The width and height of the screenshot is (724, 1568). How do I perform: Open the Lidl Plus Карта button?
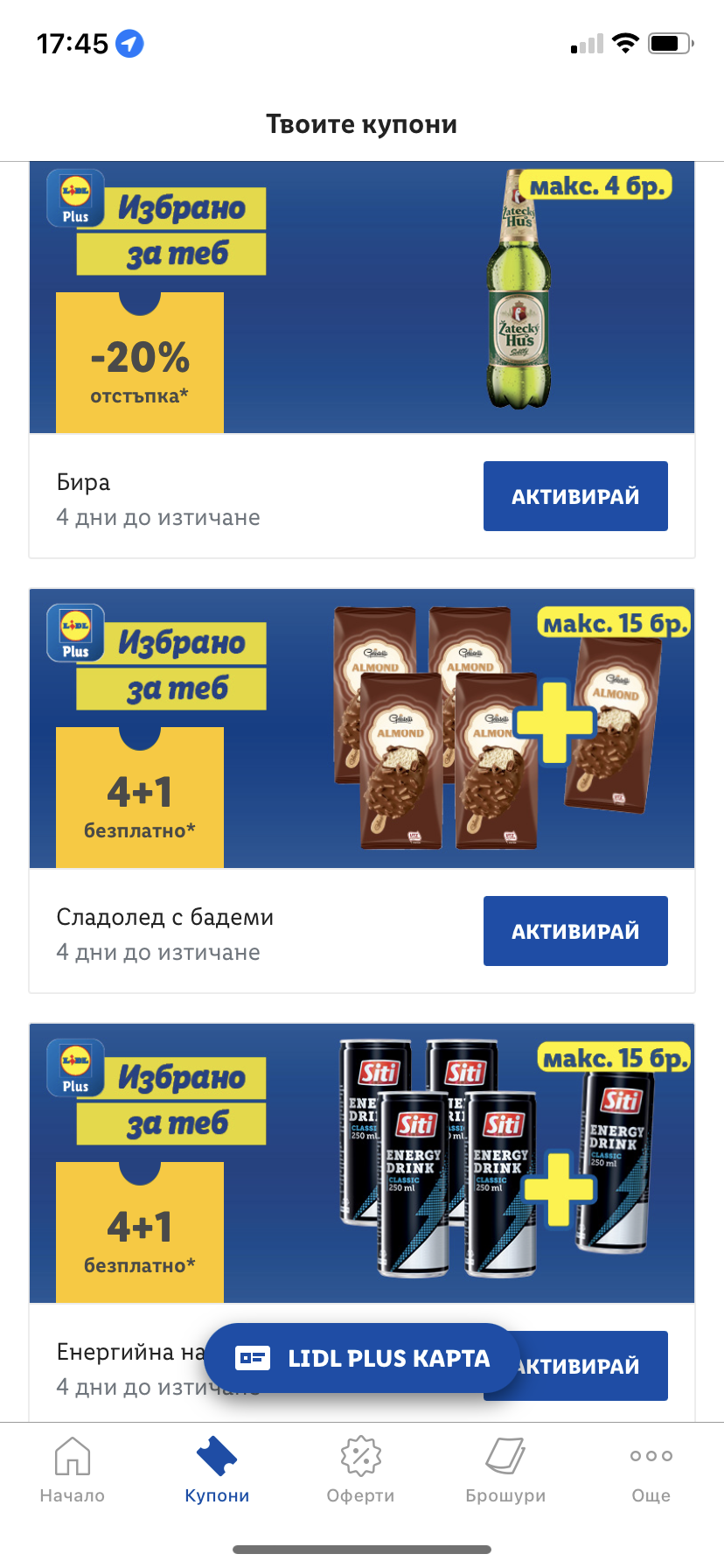coord(362,1358)
